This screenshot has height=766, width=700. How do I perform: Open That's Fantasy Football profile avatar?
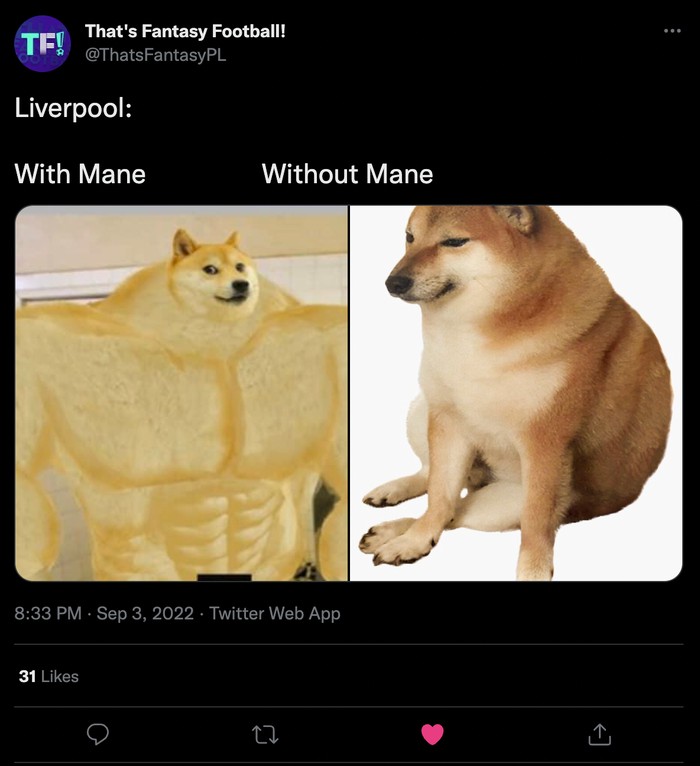coord(41,43)
